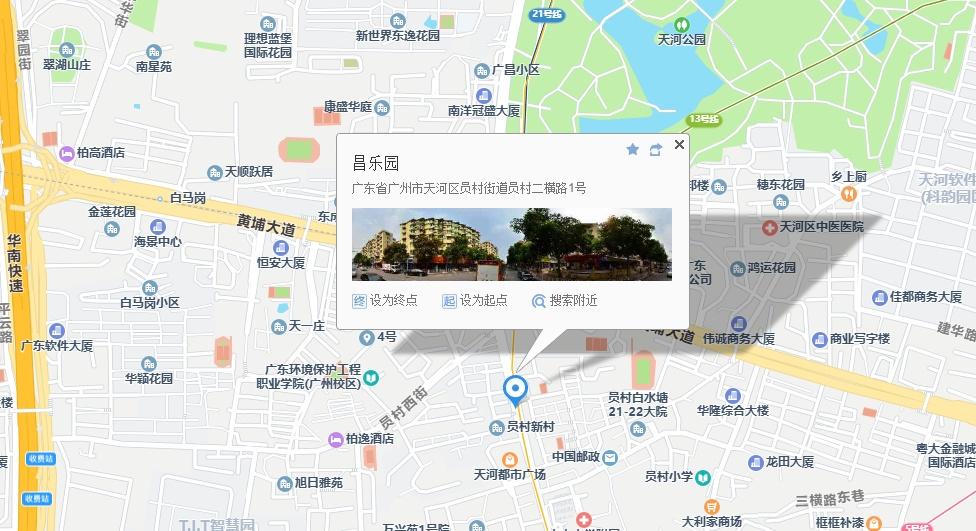Search nearby places (搜索附近)
976x531 pixels.
point(565,300)
